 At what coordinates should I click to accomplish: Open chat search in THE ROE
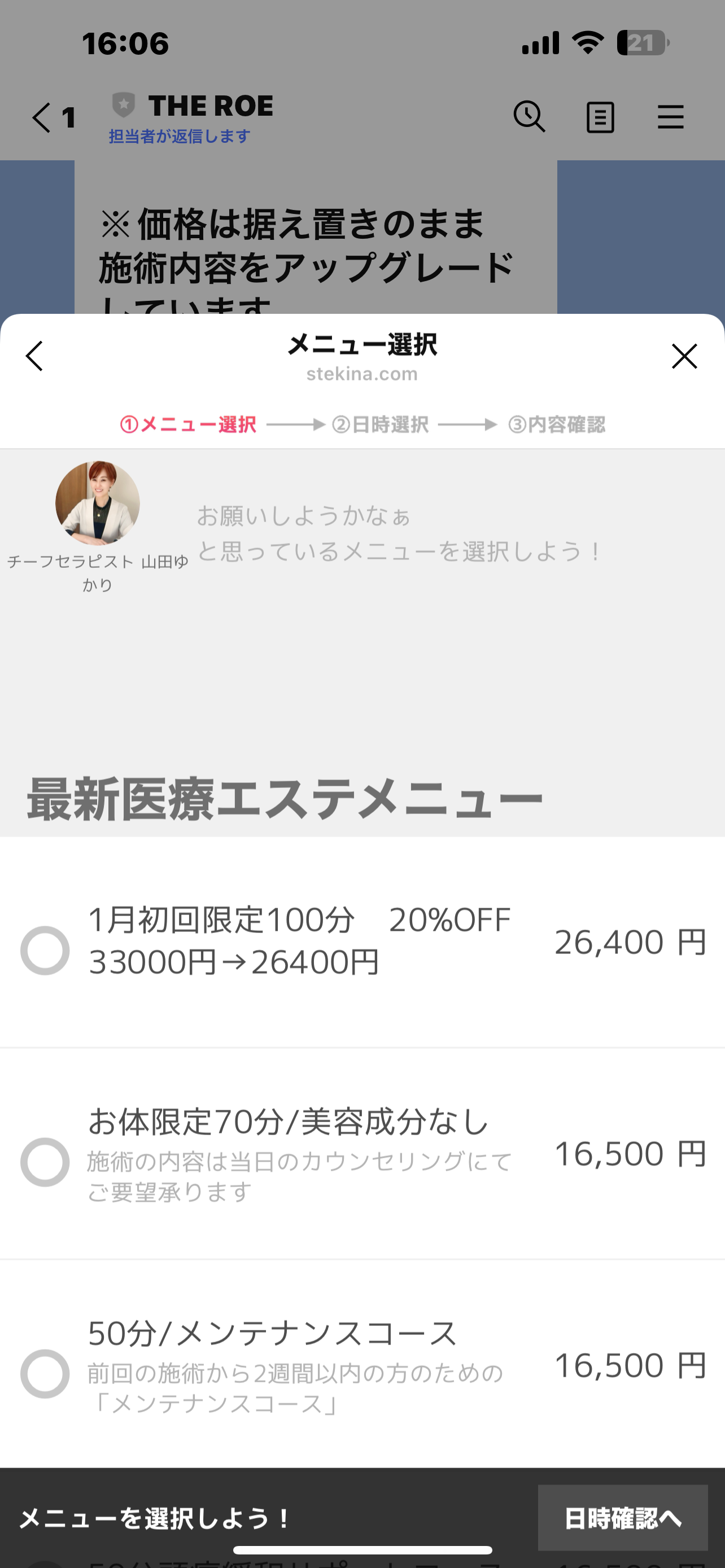[529, 116]
